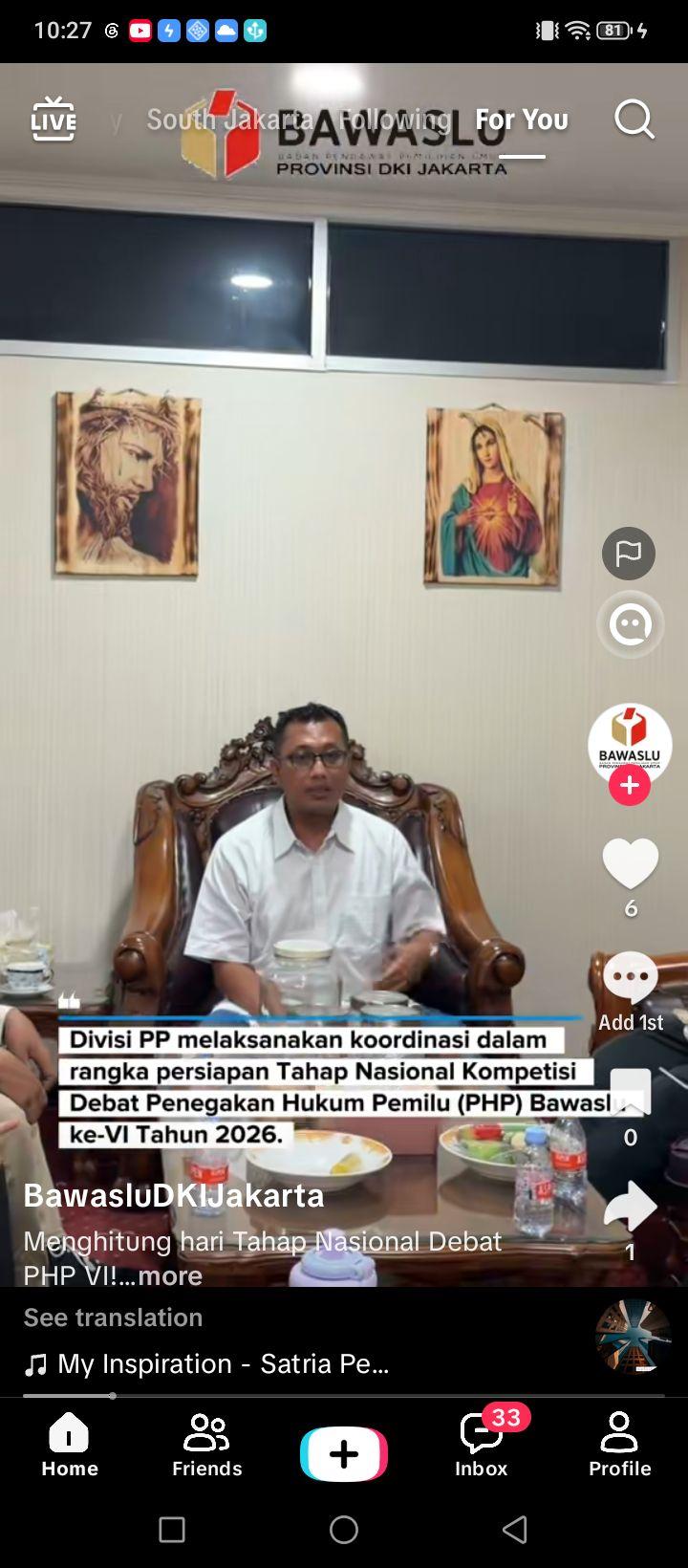Image resolution: width=688 pixels, height=1568 pixels.
Task: Select the For You tab
Action: coord(522,120)
